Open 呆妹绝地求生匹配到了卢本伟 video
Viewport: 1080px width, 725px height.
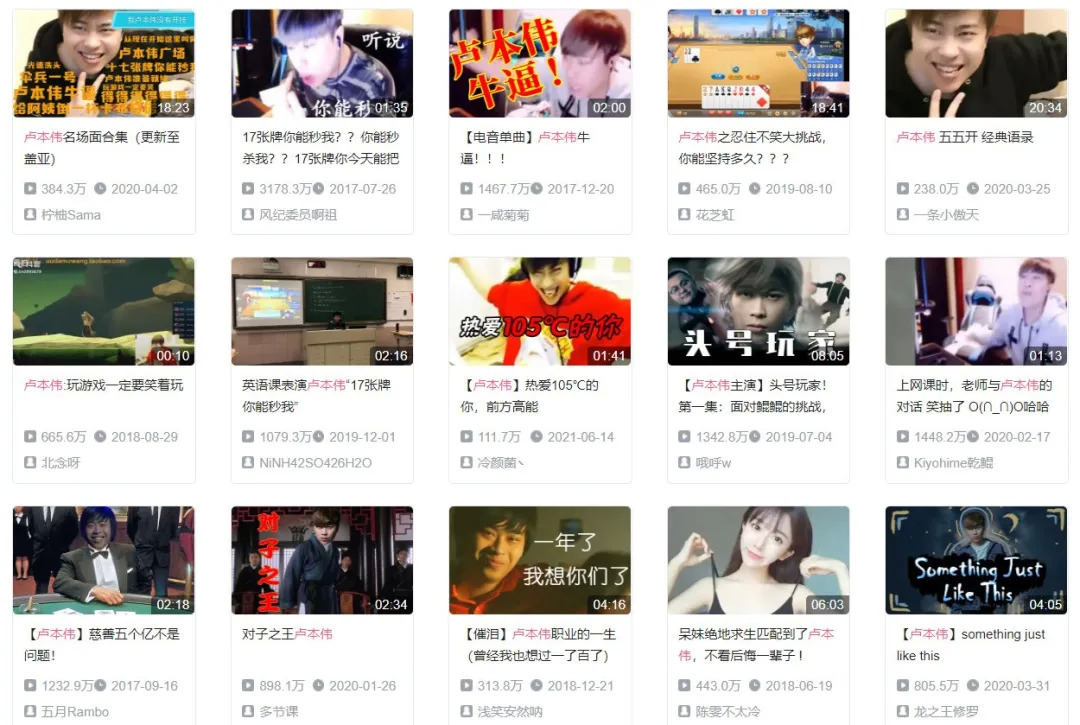point(758,560)
